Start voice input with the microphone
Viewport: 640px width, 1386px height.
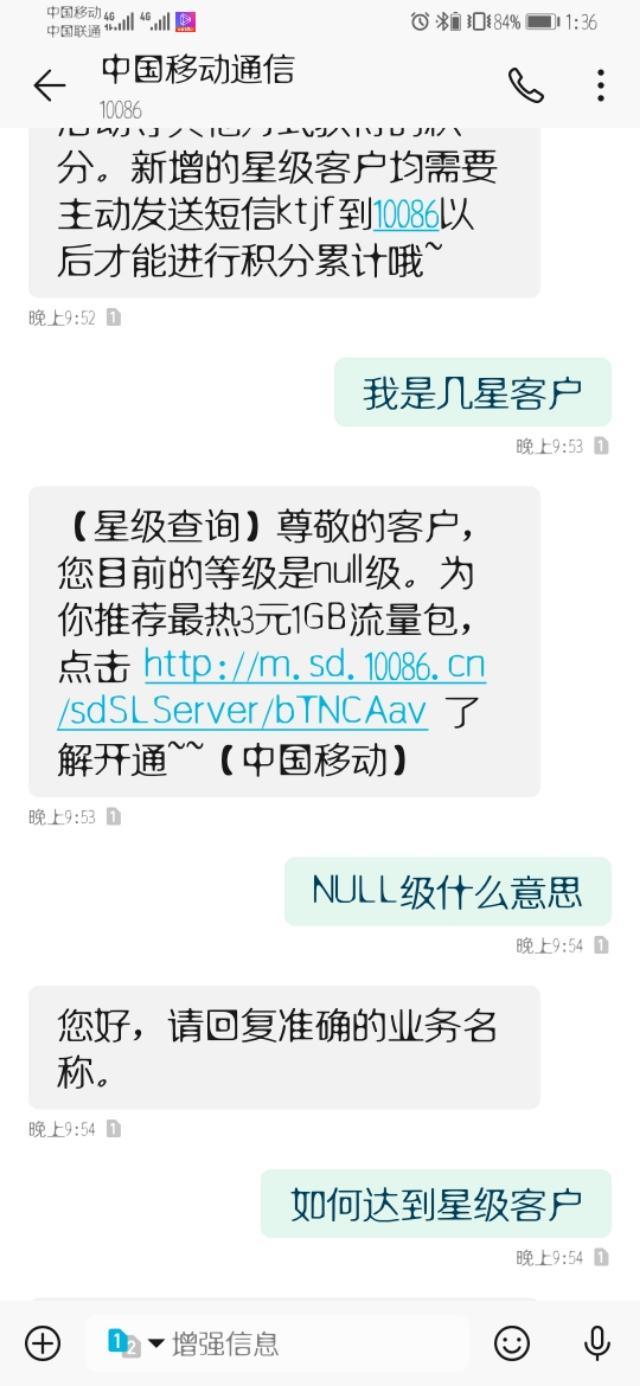point(597,1343)
